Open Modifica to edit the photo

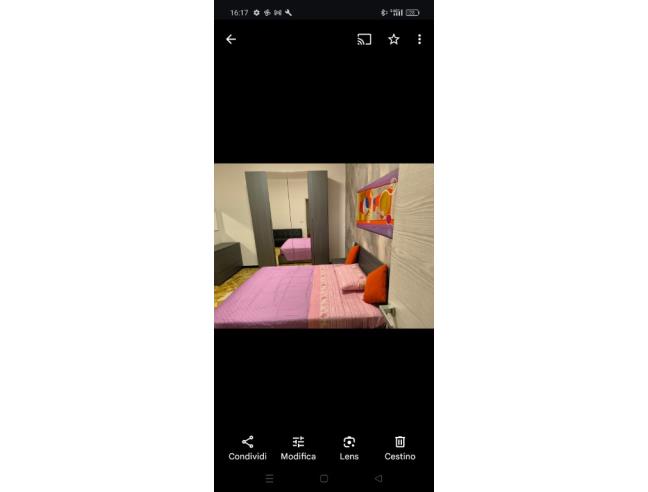pos(298,447)
